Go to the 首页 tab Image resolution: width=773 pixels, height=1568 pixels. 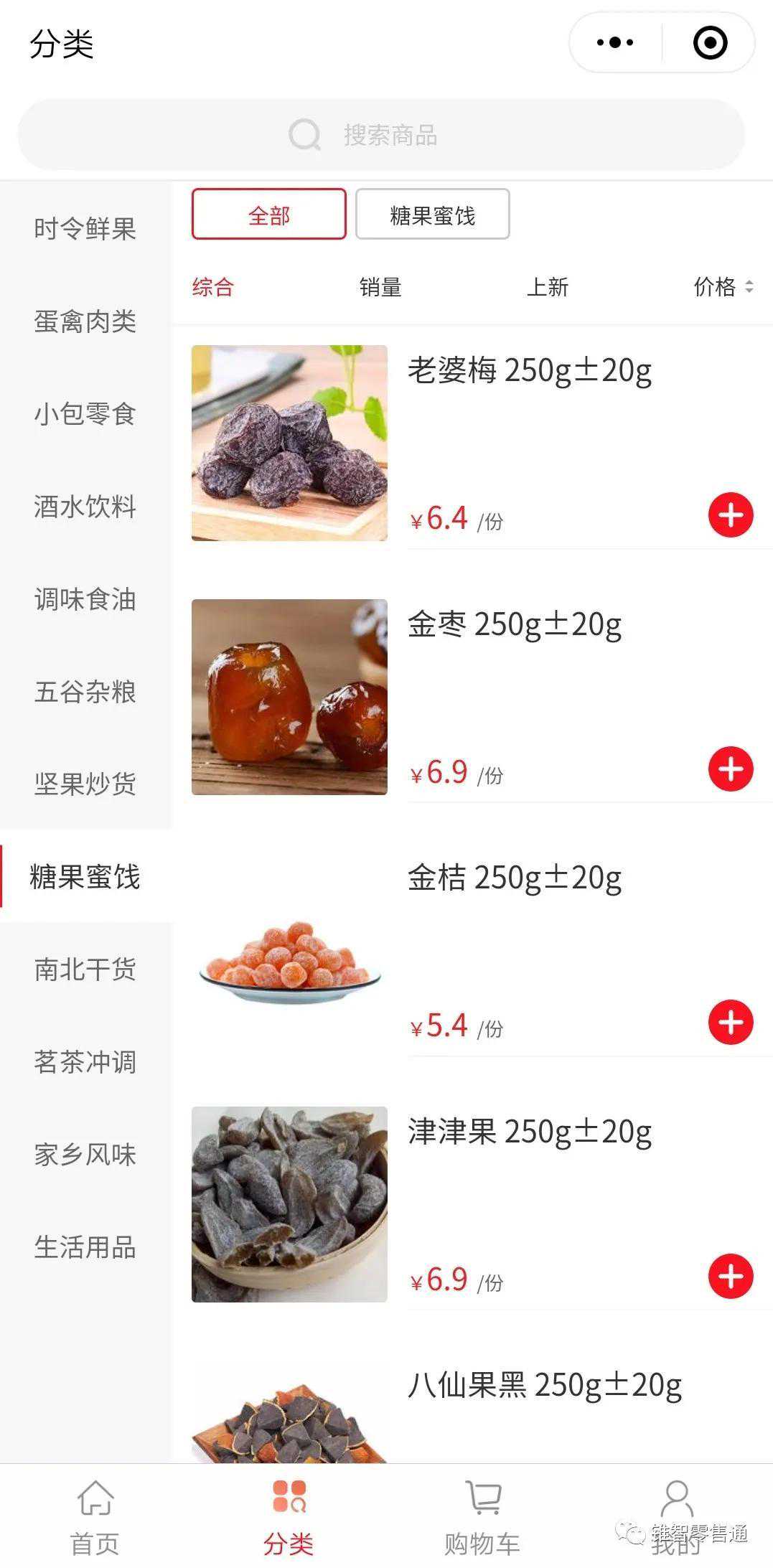95,1516
